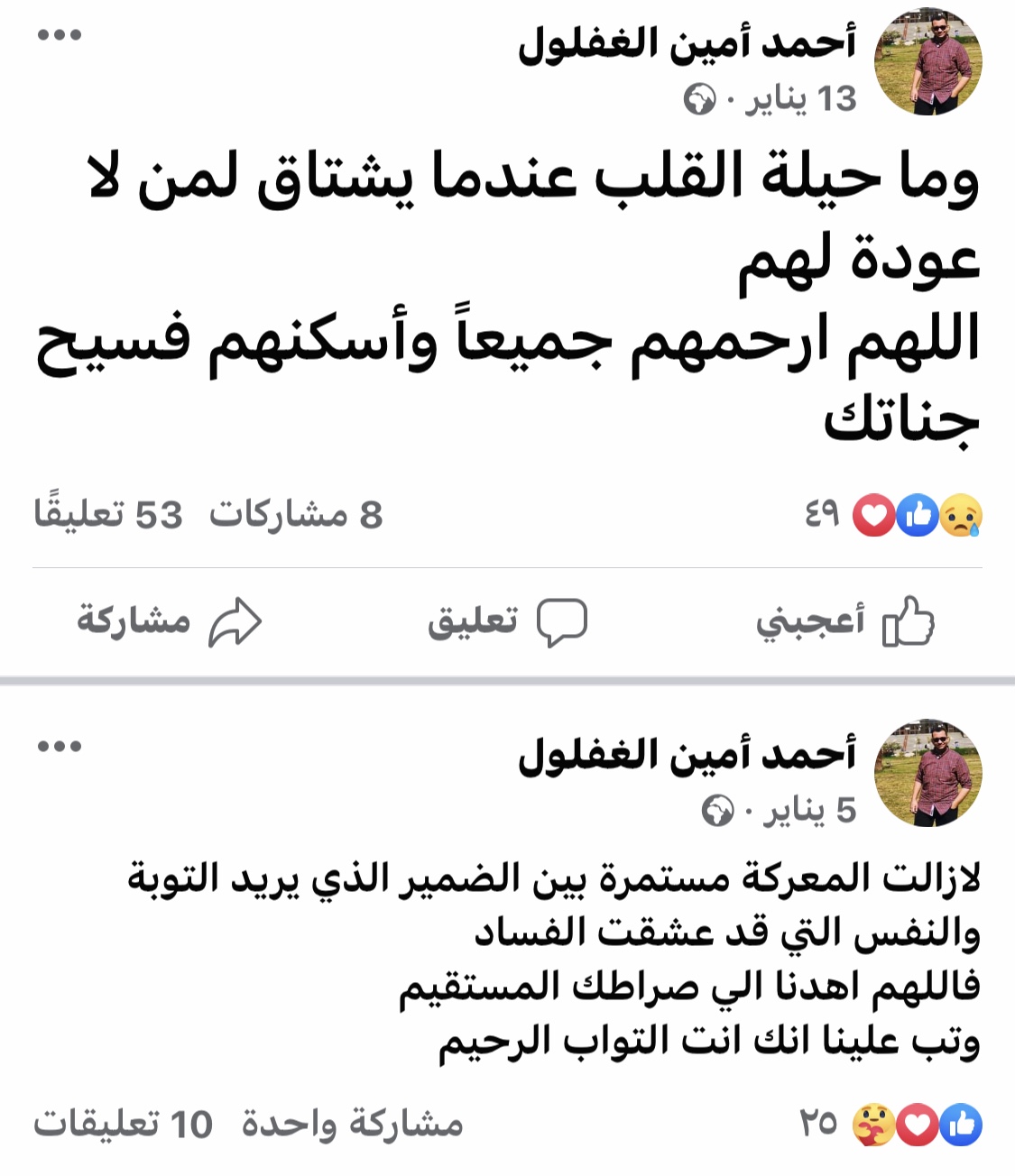Image resolution: width=1015 pixels, height=1176 pixels.
Task: View the 53 تعليقًا comments
Action: tap(108, 515)
